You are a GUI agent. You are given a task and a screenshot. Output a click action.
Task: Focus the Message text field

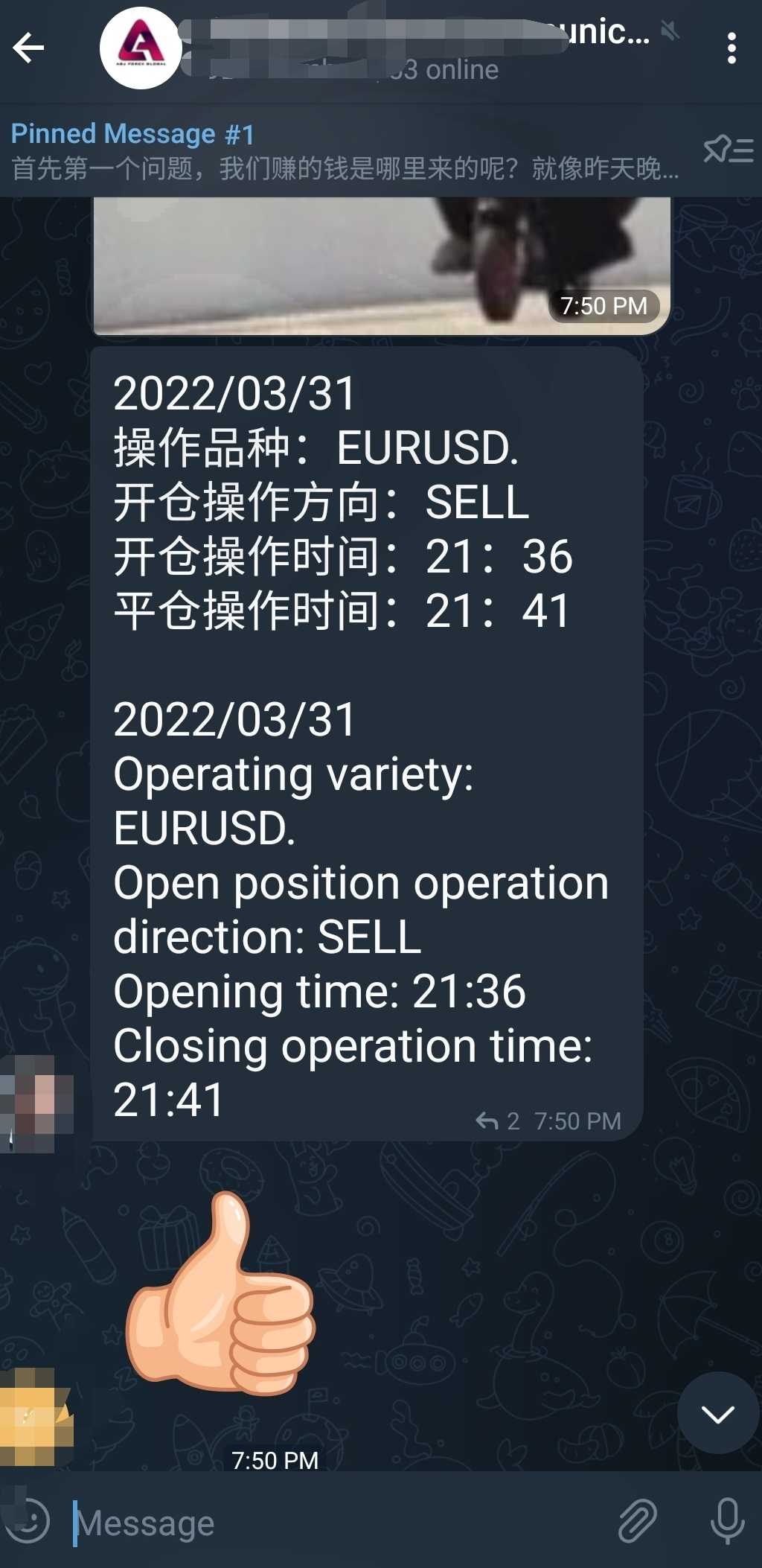click(x=335, y=1523)
